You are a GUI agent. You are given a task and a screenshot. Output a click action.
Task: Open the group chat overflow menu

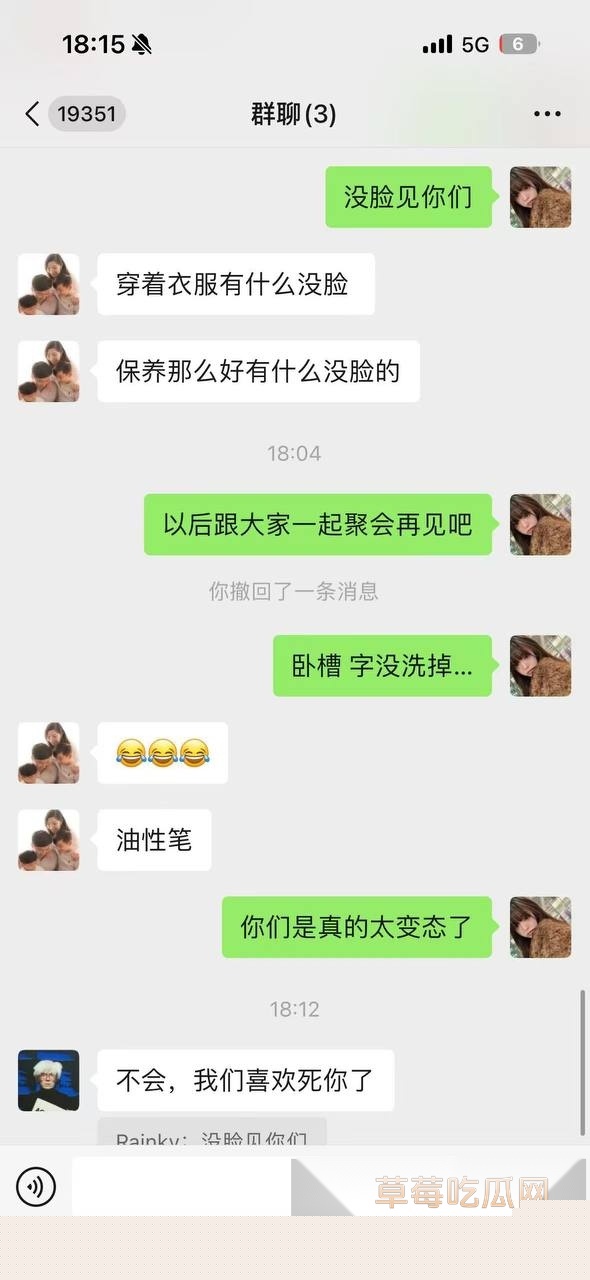pyautogui.click(x=547, y=114)
